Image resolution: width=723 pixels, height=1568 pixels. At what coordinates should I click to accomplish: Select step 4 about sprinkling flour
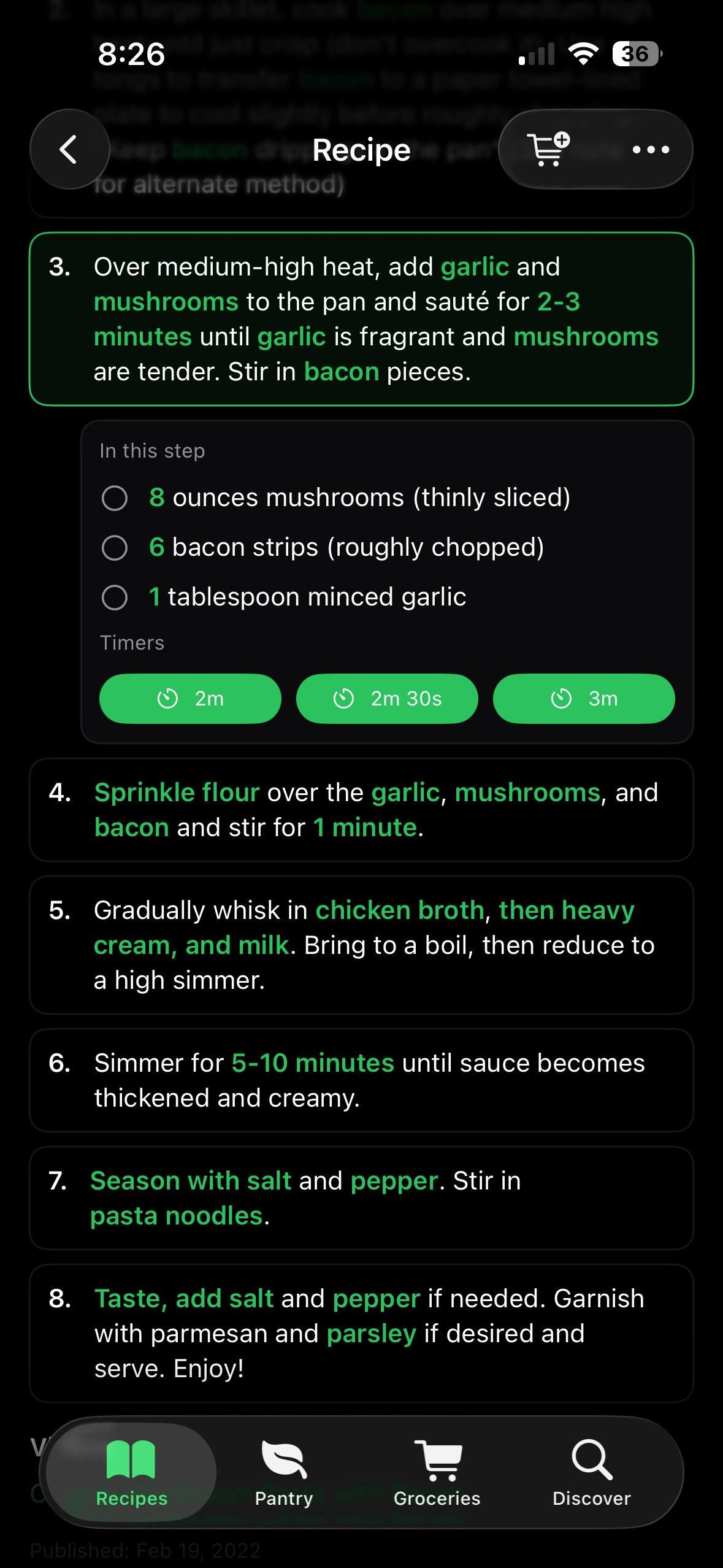pos(361,810)
